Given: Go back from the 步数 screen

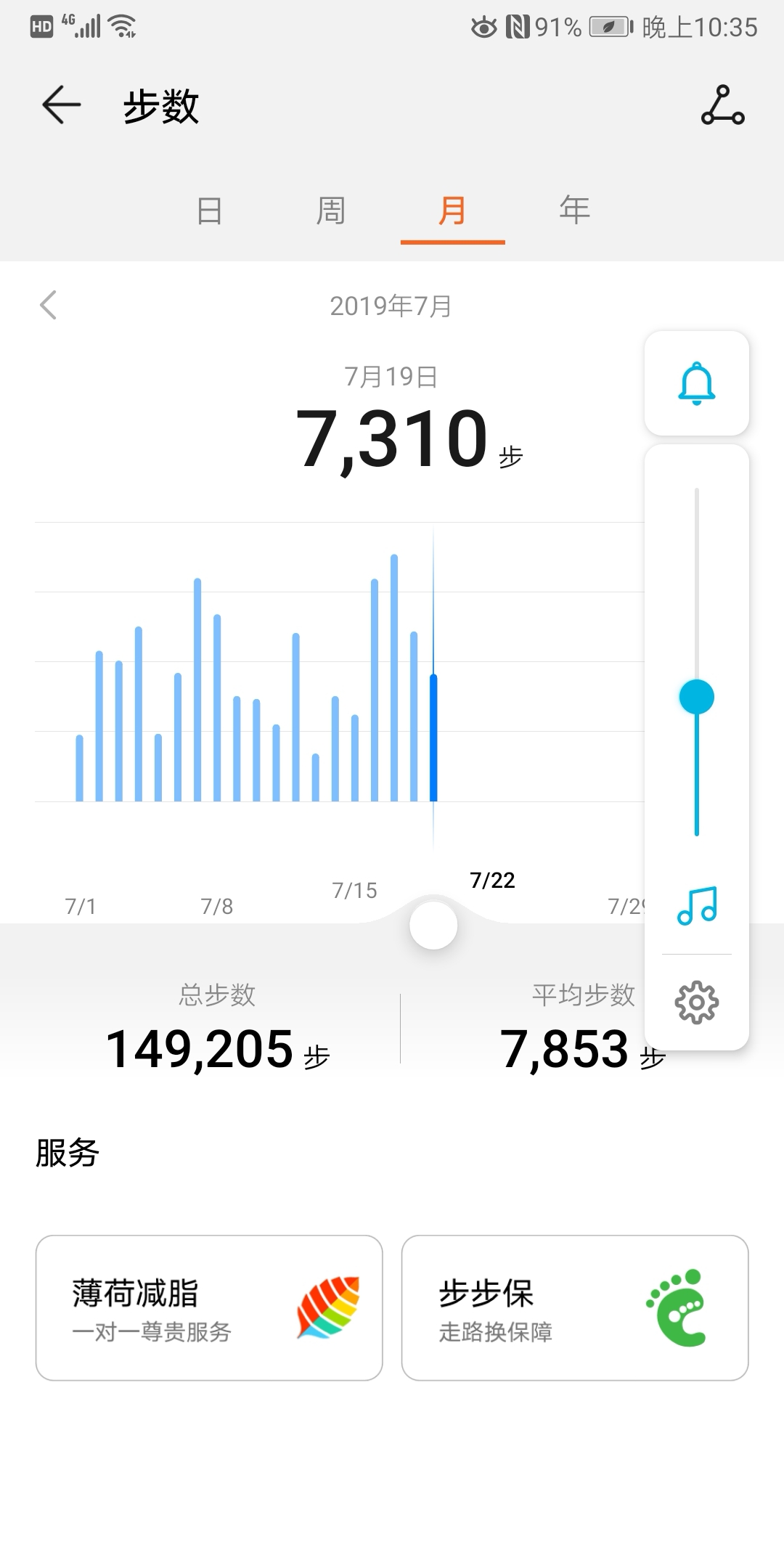Looking at the screenshot, I should 62,105.
